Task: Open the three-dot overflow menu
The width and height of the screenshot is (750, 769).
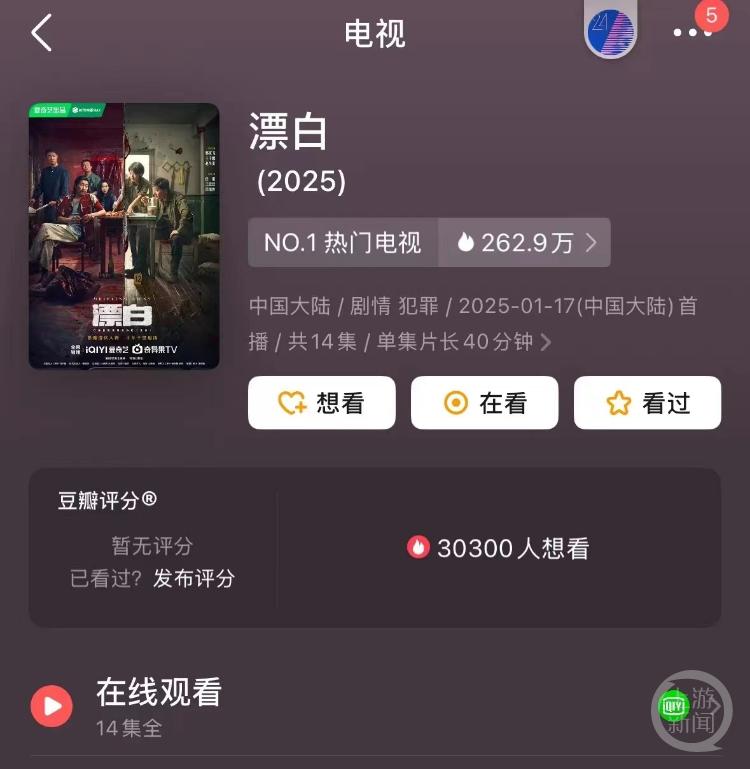Action: (691, 33)
